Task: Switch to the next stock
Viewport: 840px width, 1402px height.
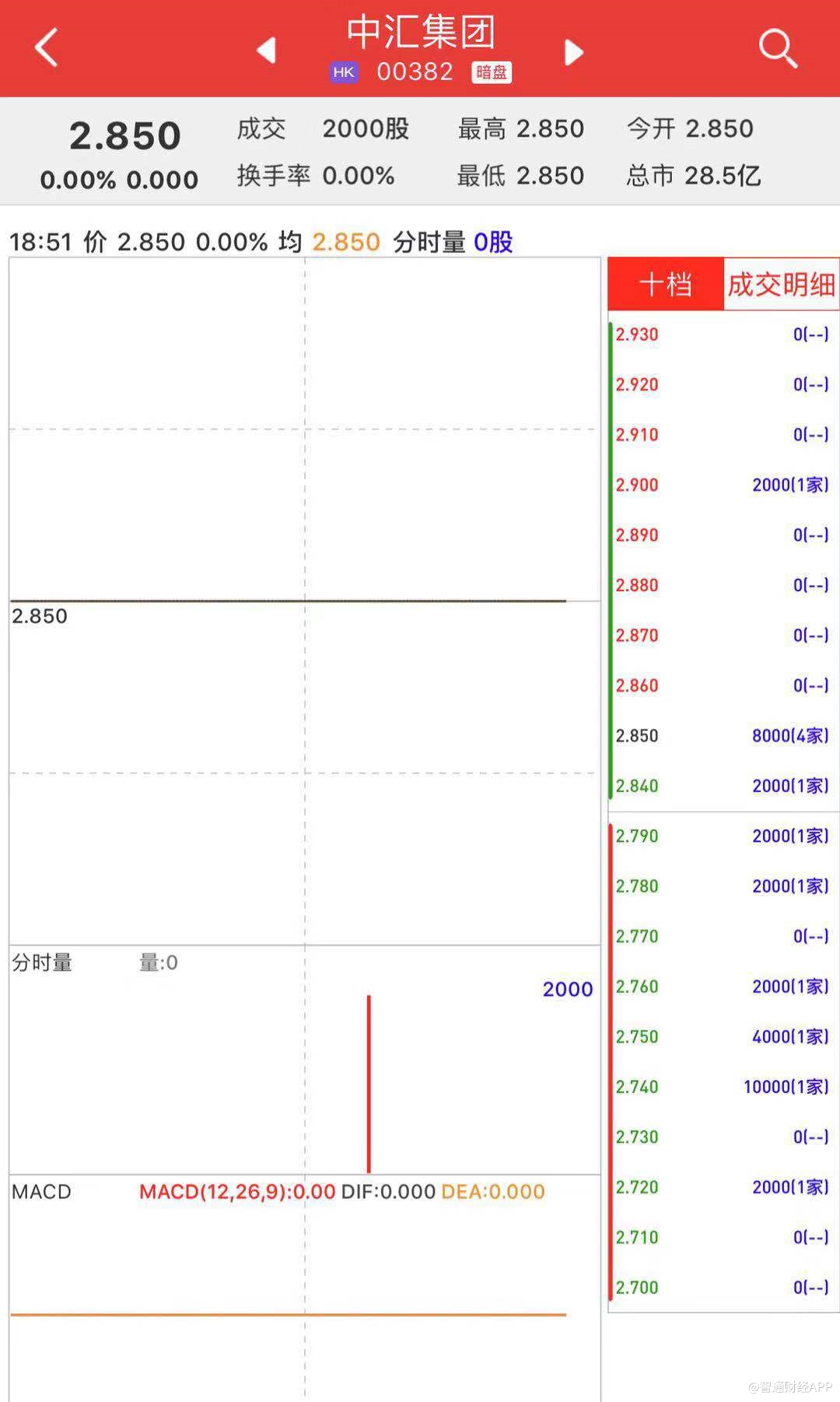Action: click(x=573, y=52)
